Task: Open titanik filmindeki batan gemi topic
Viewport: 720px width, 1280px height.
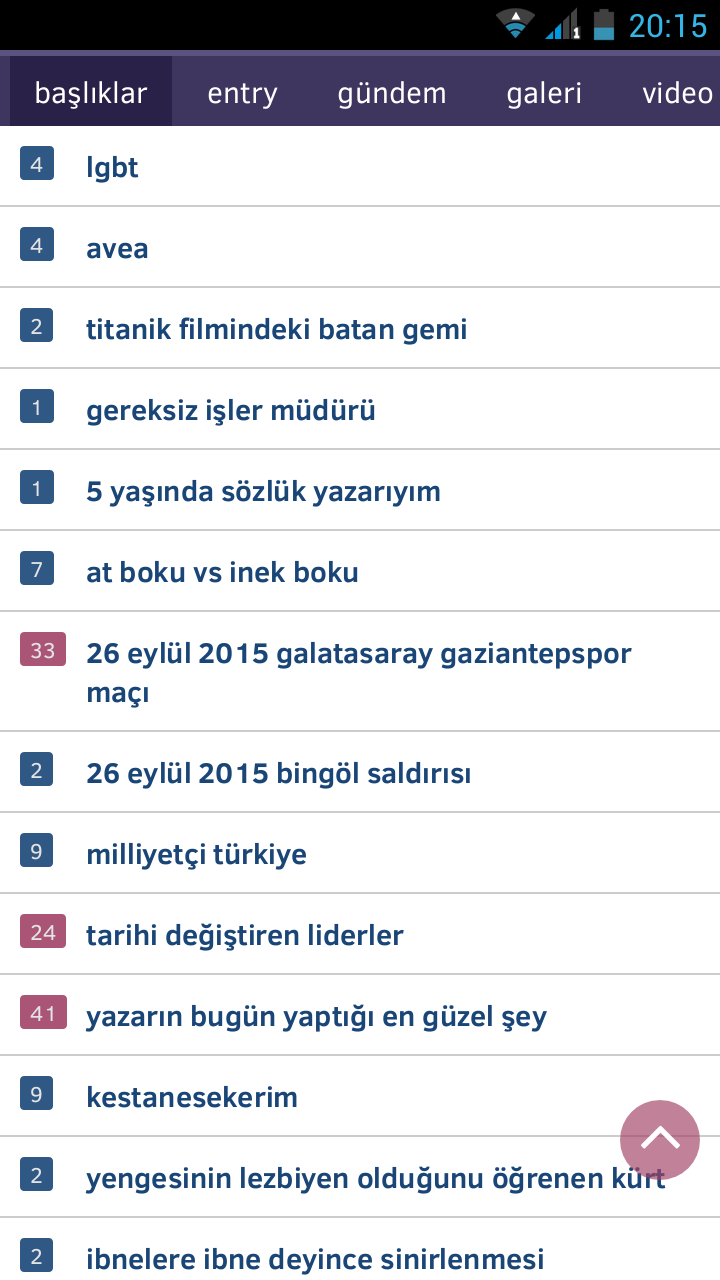Action: click(360, 328)
